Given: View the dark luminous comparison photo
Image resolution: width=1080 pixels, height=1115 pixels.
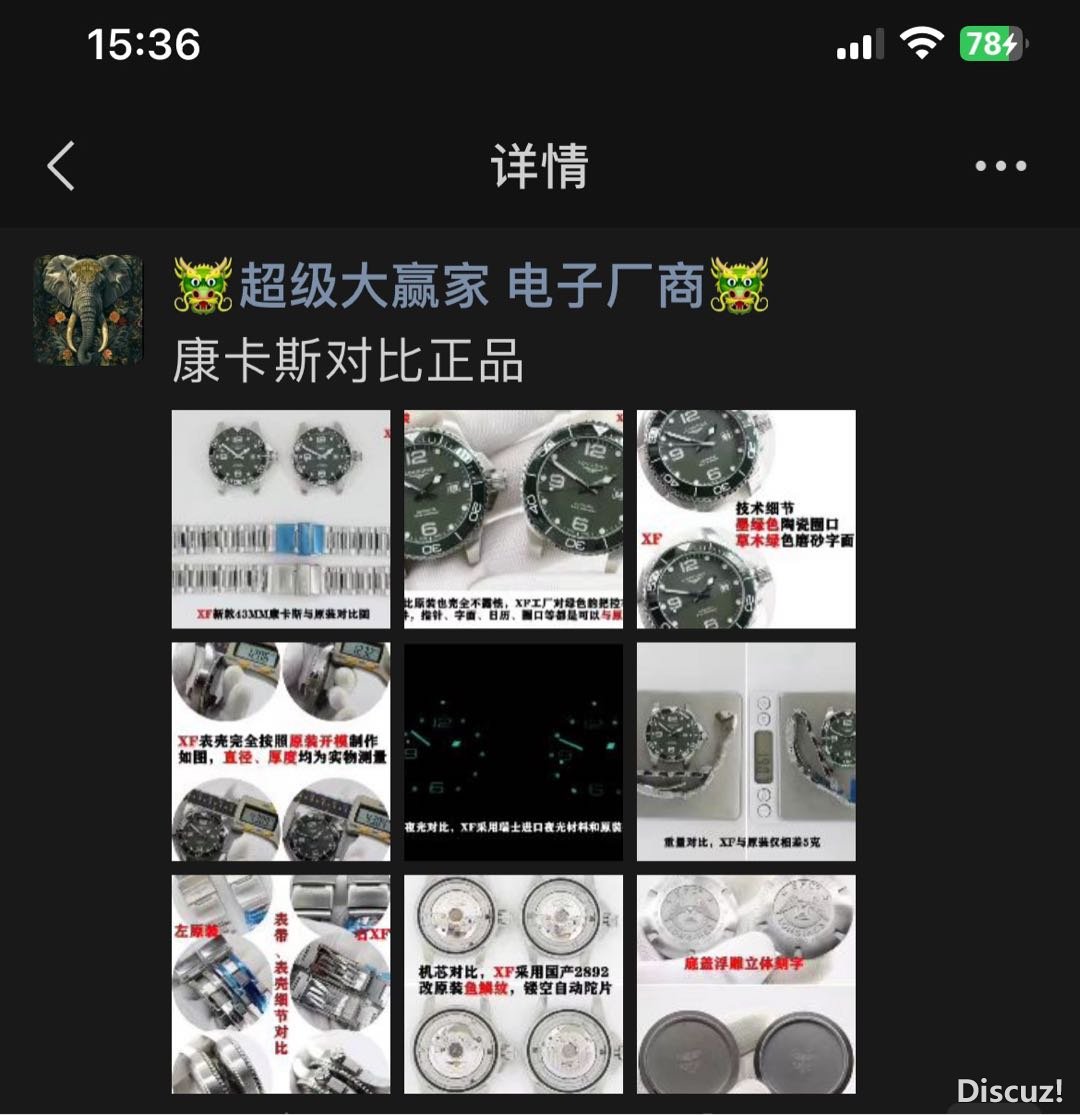Looking at the screenshot, I should [513, 751].
